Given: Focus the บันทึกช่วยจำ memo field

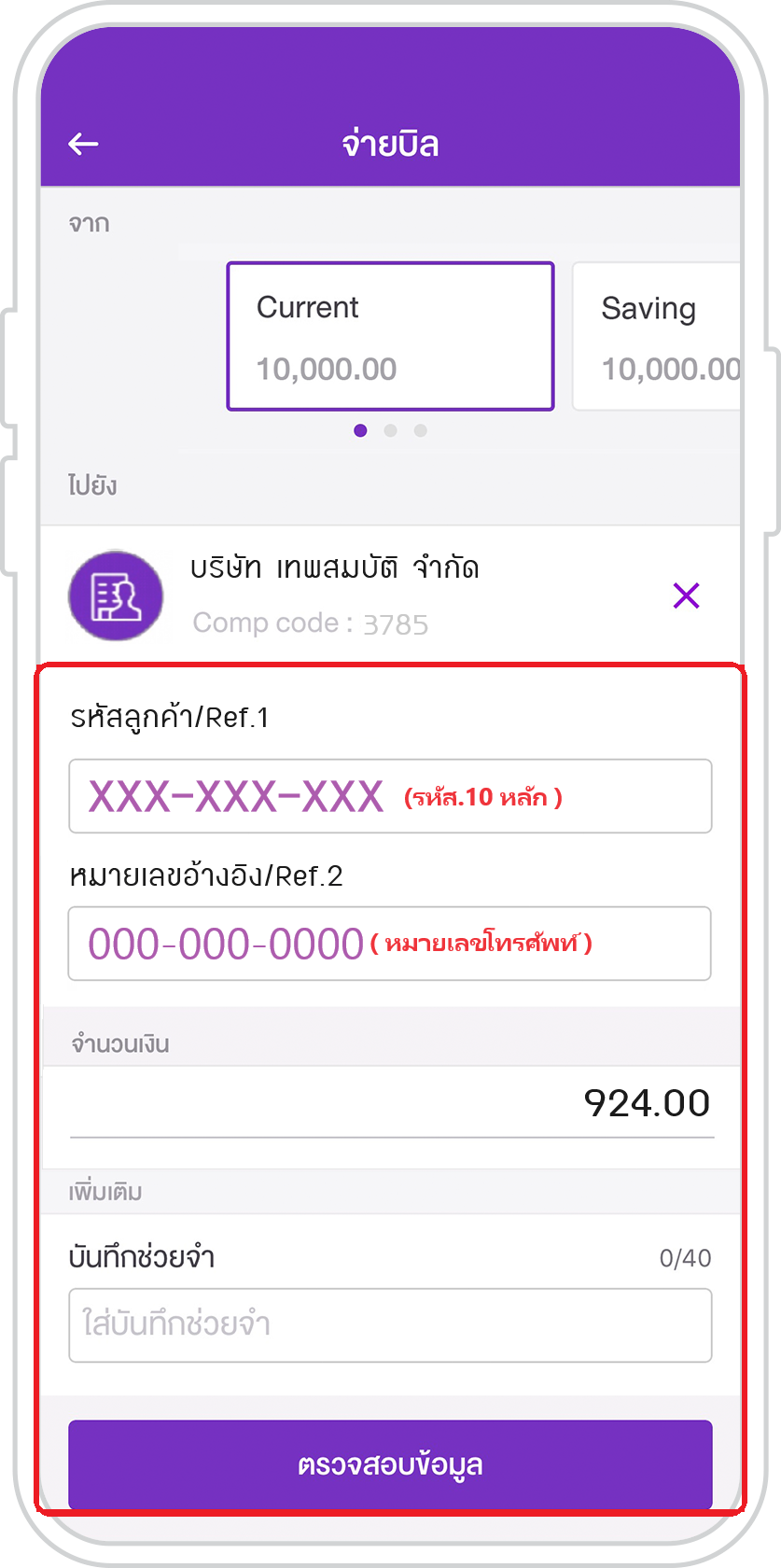Looking at the screenshot, I should click(390, 1325).
